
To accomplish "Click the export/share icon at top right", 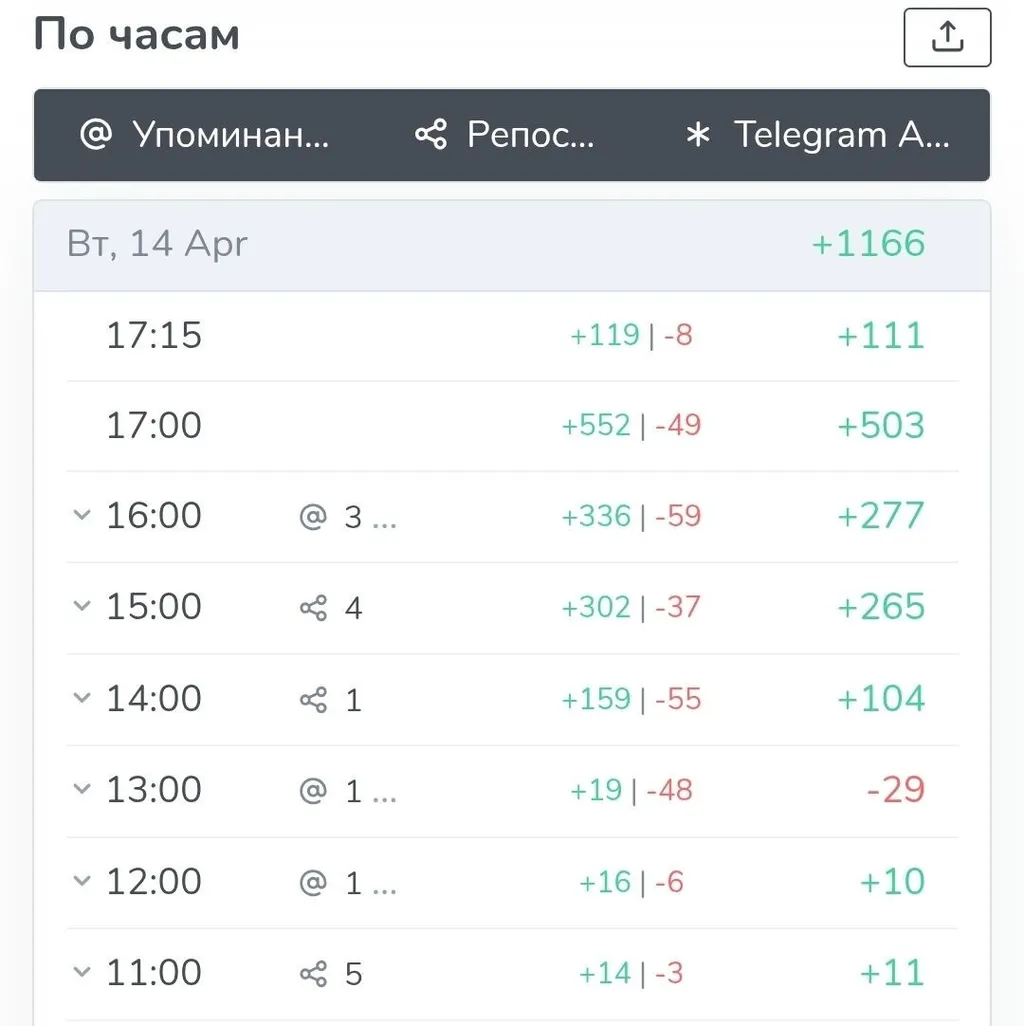I will coord(946,36).
